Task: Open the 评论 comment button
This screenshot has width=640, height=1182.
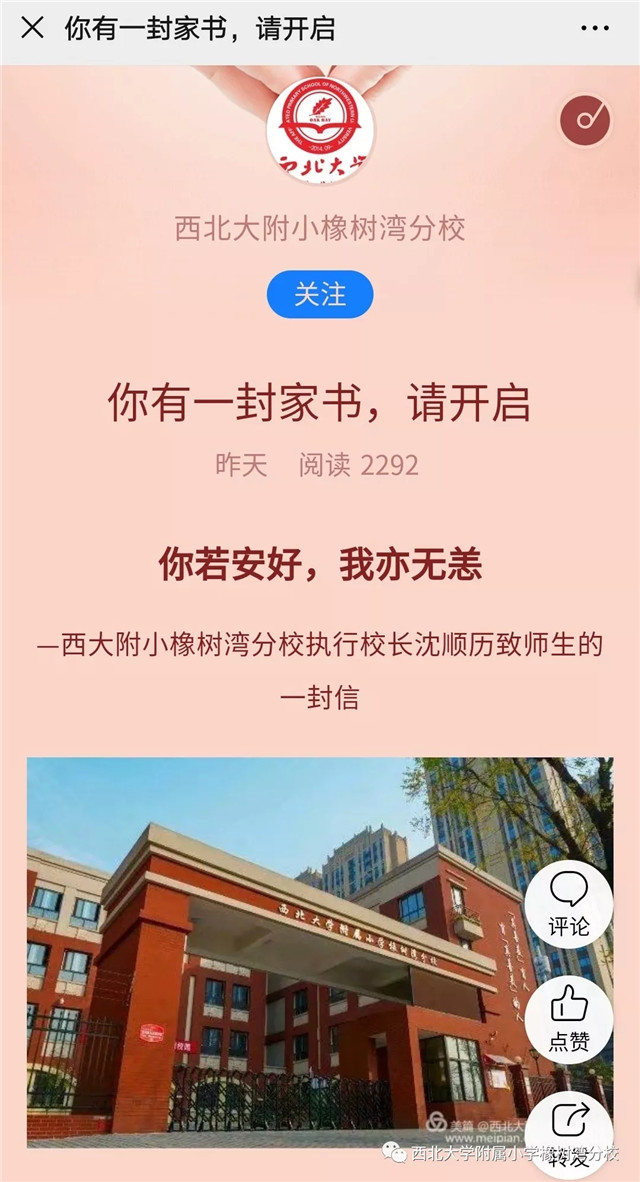Action: pos(568,904)
